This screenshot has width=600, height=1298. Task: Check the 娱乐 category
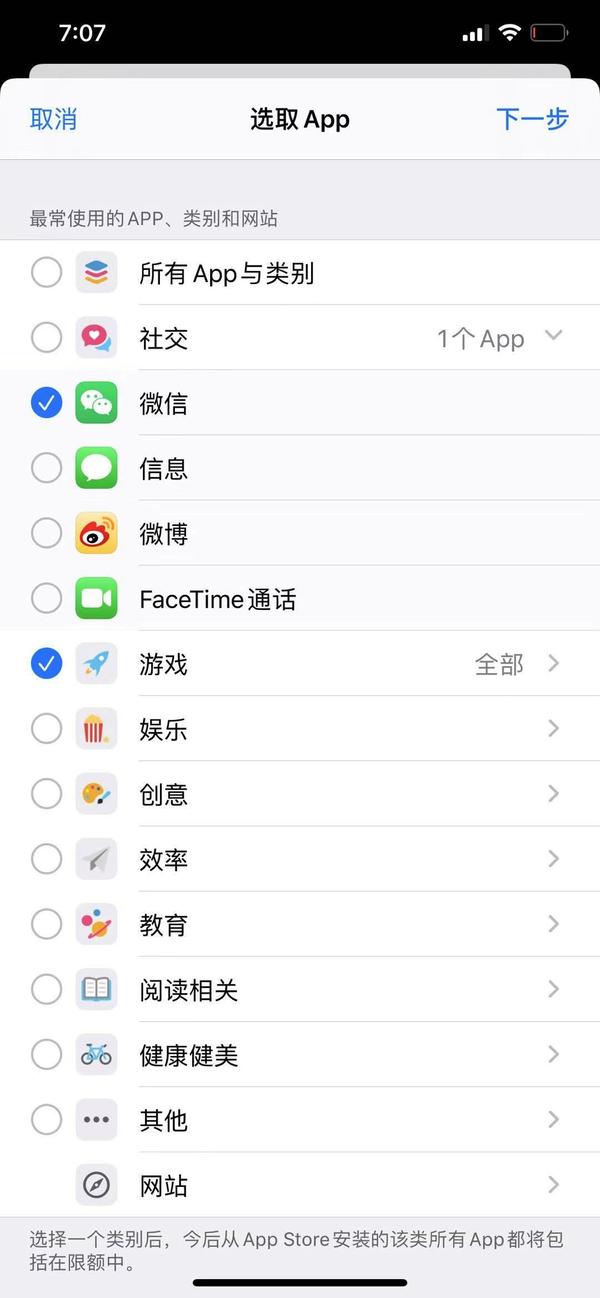(47, 729)
